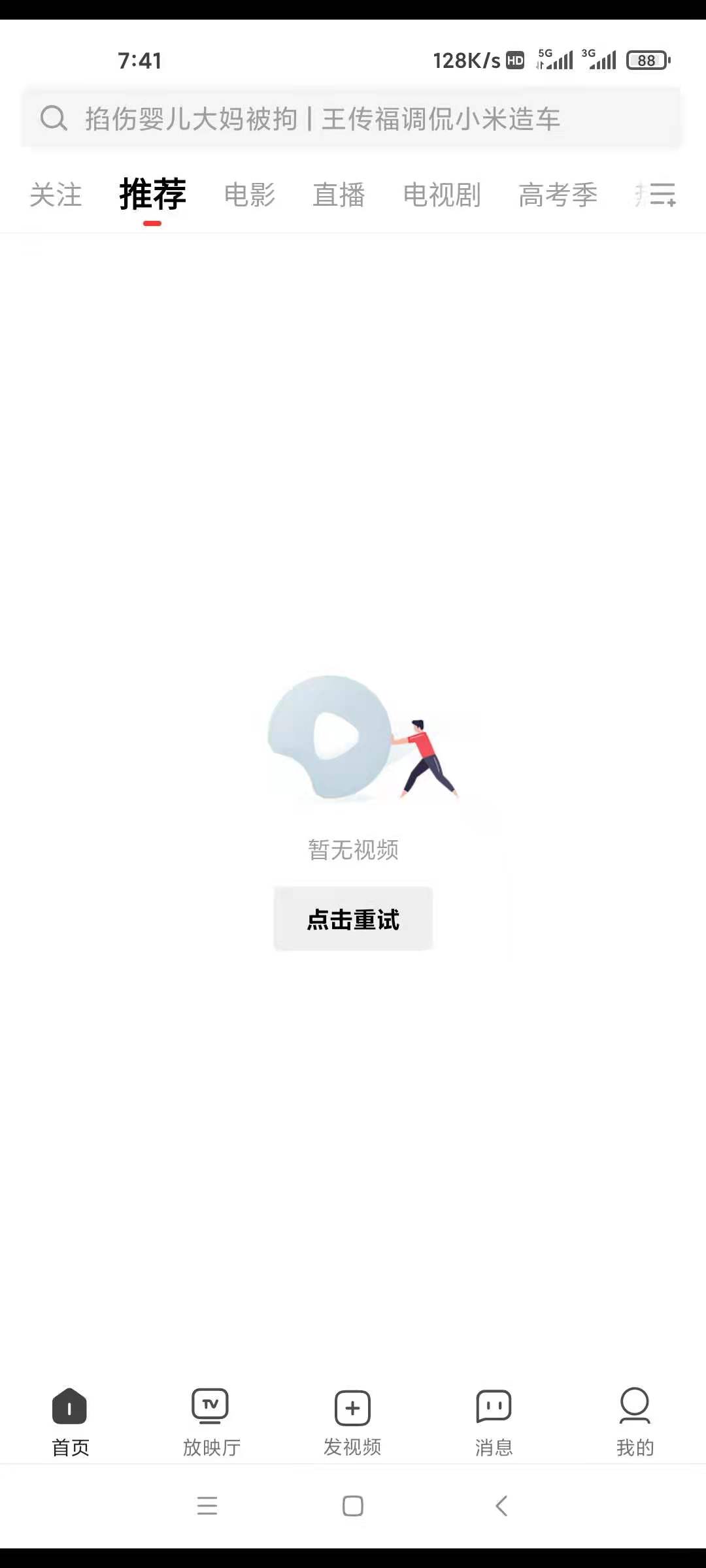Open the search box at the top
This screenshot has width=706, height=1568.
(352, 119)
